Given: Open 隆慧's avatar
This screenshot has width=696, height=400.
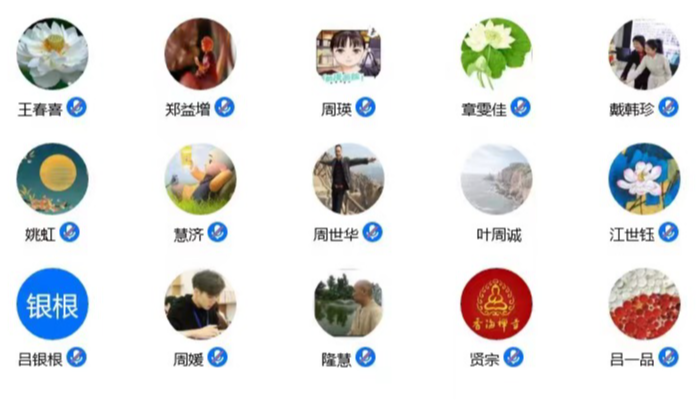Looking at the screenshot, I should click(x=348, y=304).
